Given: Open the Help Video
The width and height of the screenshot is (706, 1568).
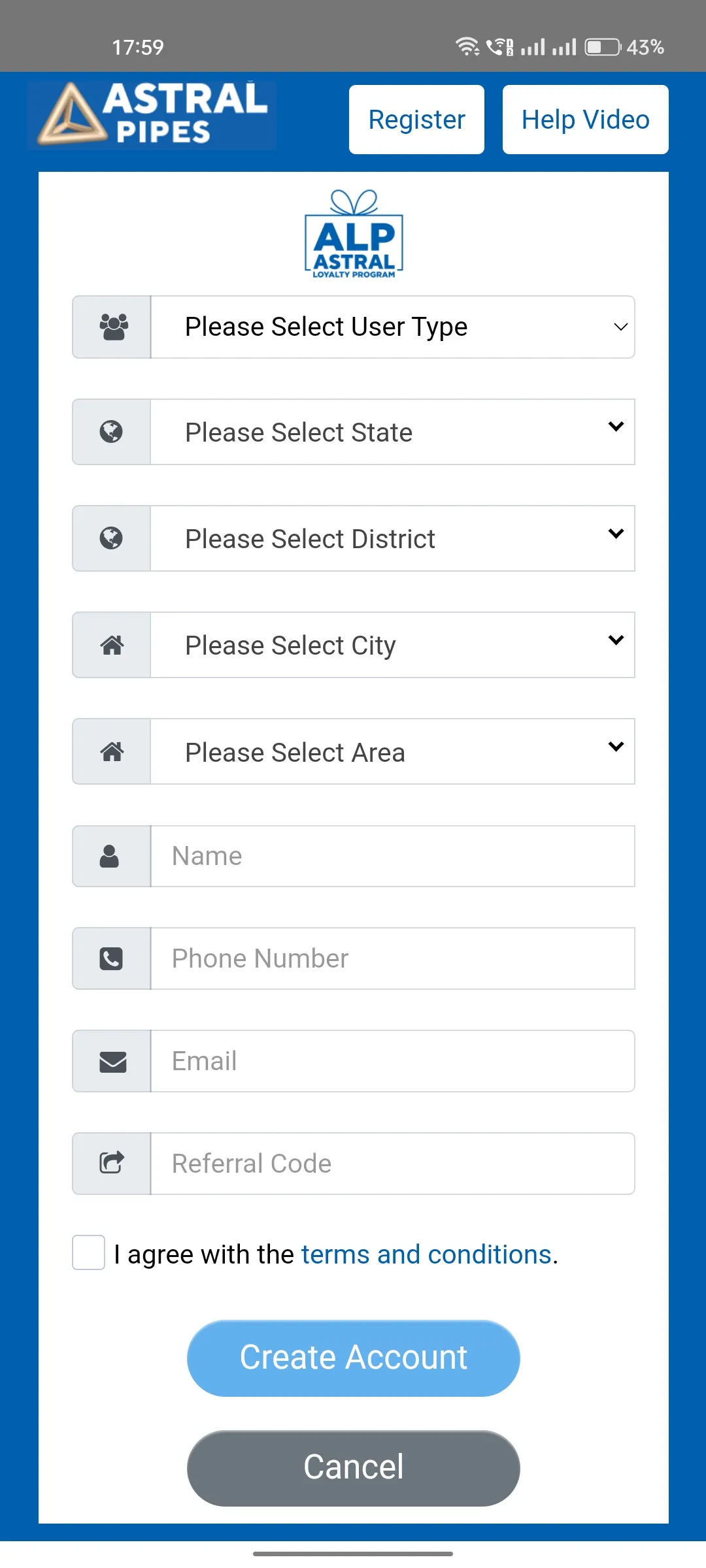Looking at the screenshot, I should pyautogui.click(x=585, y=120).
